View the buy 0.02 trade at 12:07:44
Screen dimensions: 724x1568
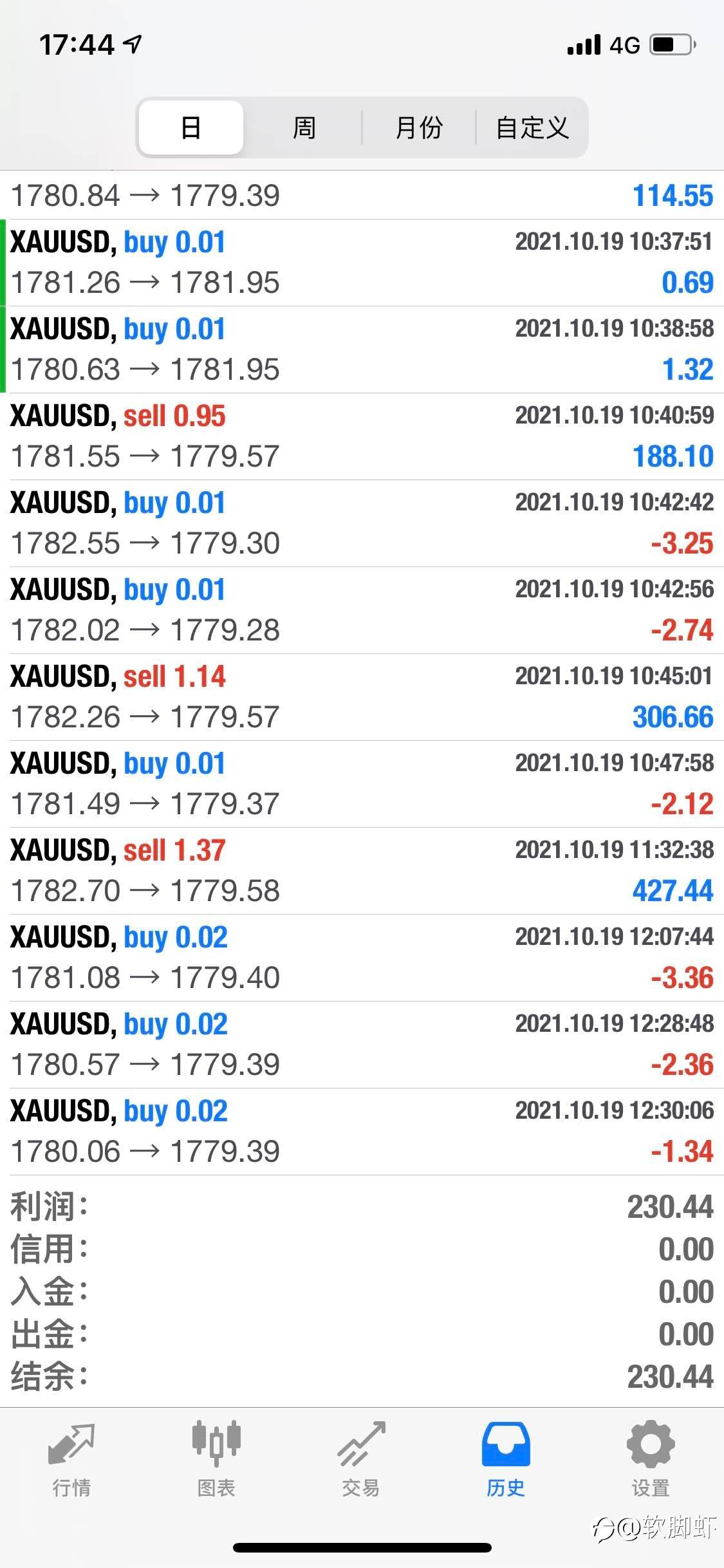click(362, 958)
